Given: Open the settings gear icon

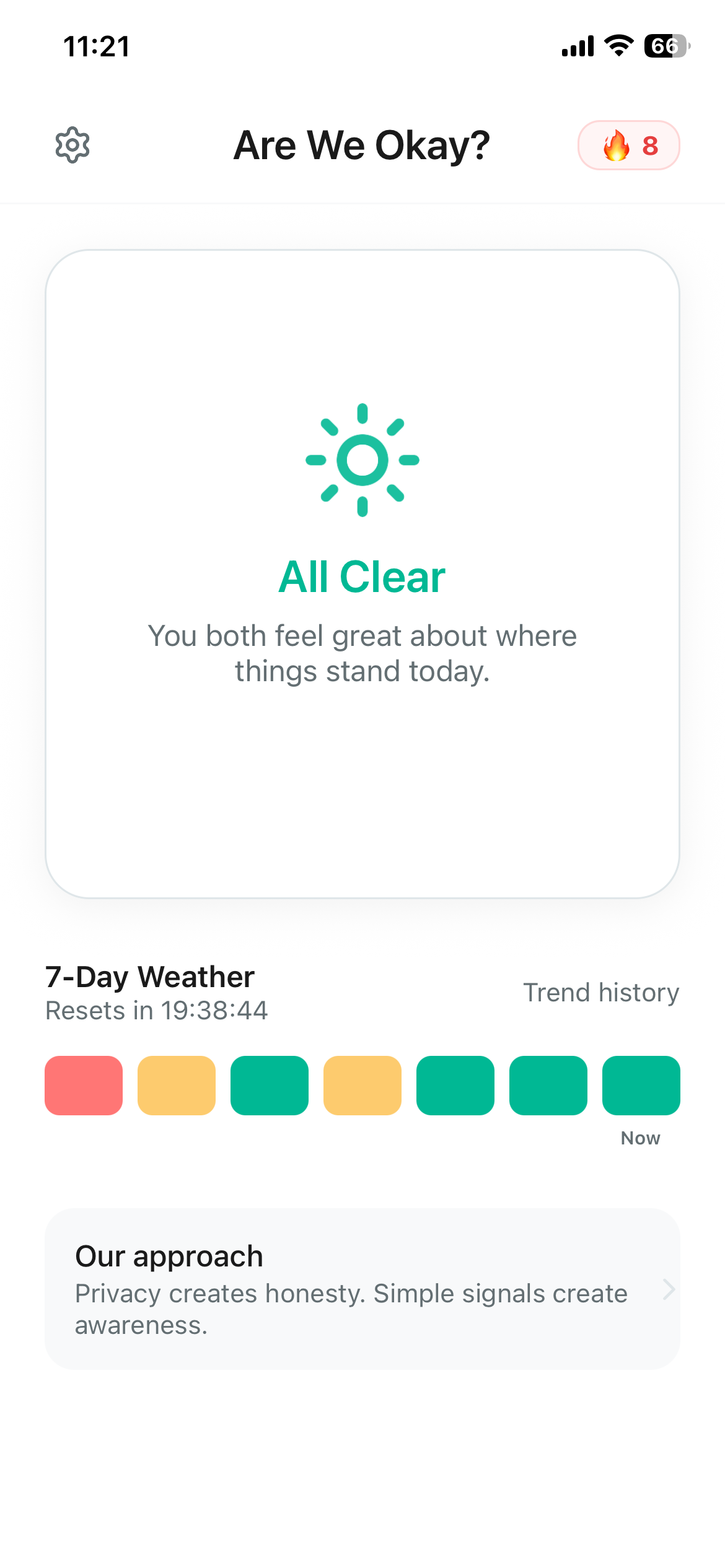Looking at the screenshot, I should tap(73, 145).
